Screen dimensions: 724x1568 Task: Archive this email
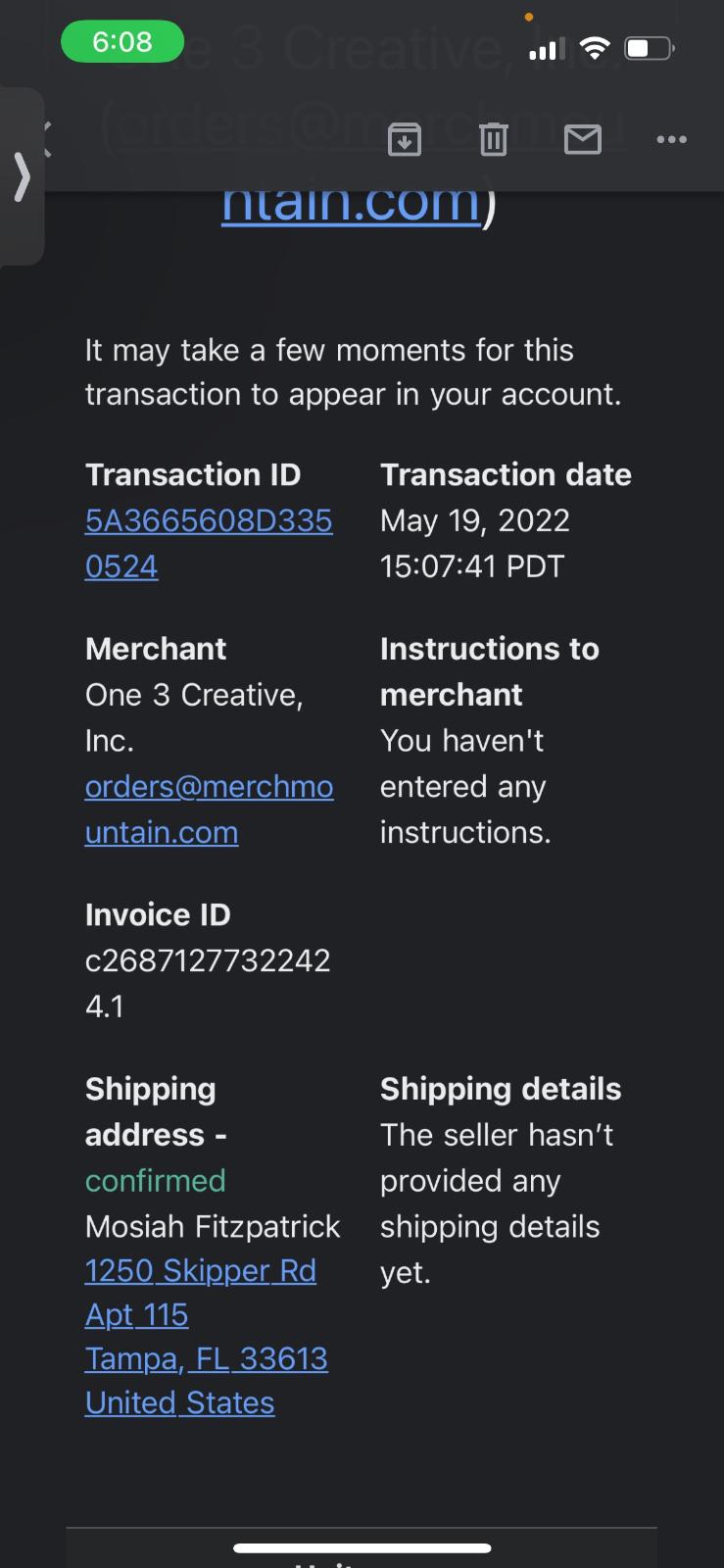(x=404, y=139)
